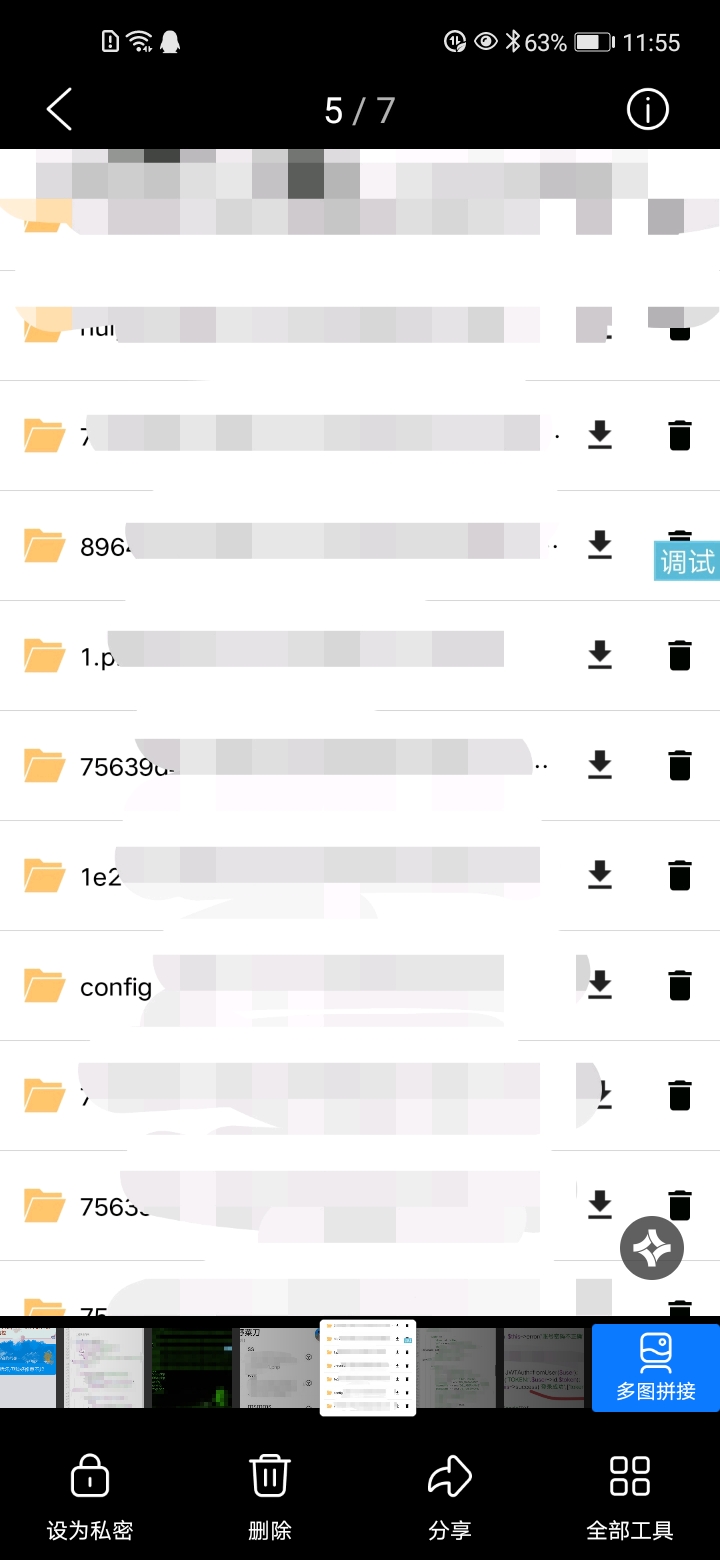Select the dark green terminal thumbnail

pyautogui.click(x=192, y=1368)
